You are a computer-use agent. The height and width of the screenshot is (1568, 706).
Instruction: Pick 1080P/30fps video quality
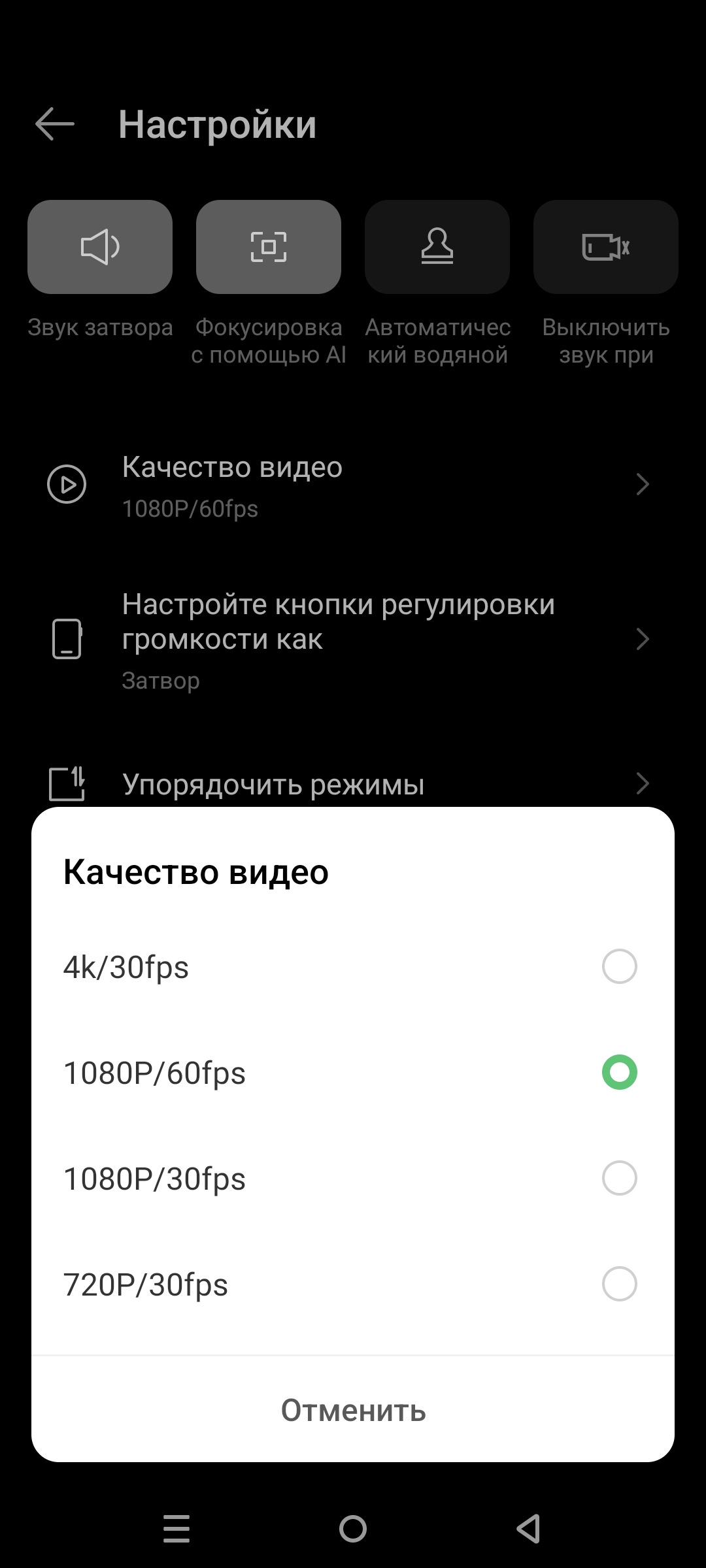pos(618,1178)
